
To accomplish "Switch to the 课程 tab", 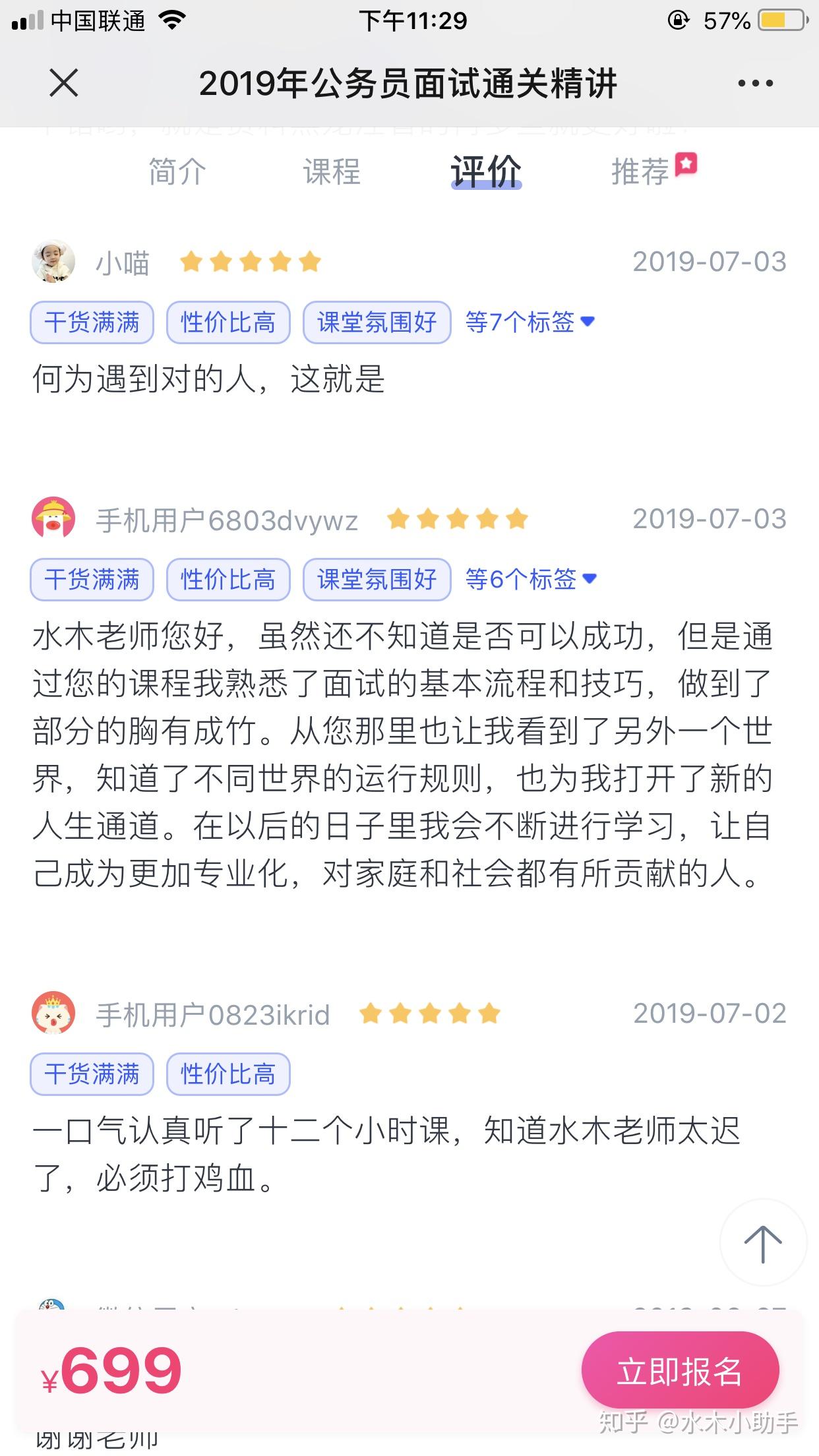I will [x=332, y=172].
